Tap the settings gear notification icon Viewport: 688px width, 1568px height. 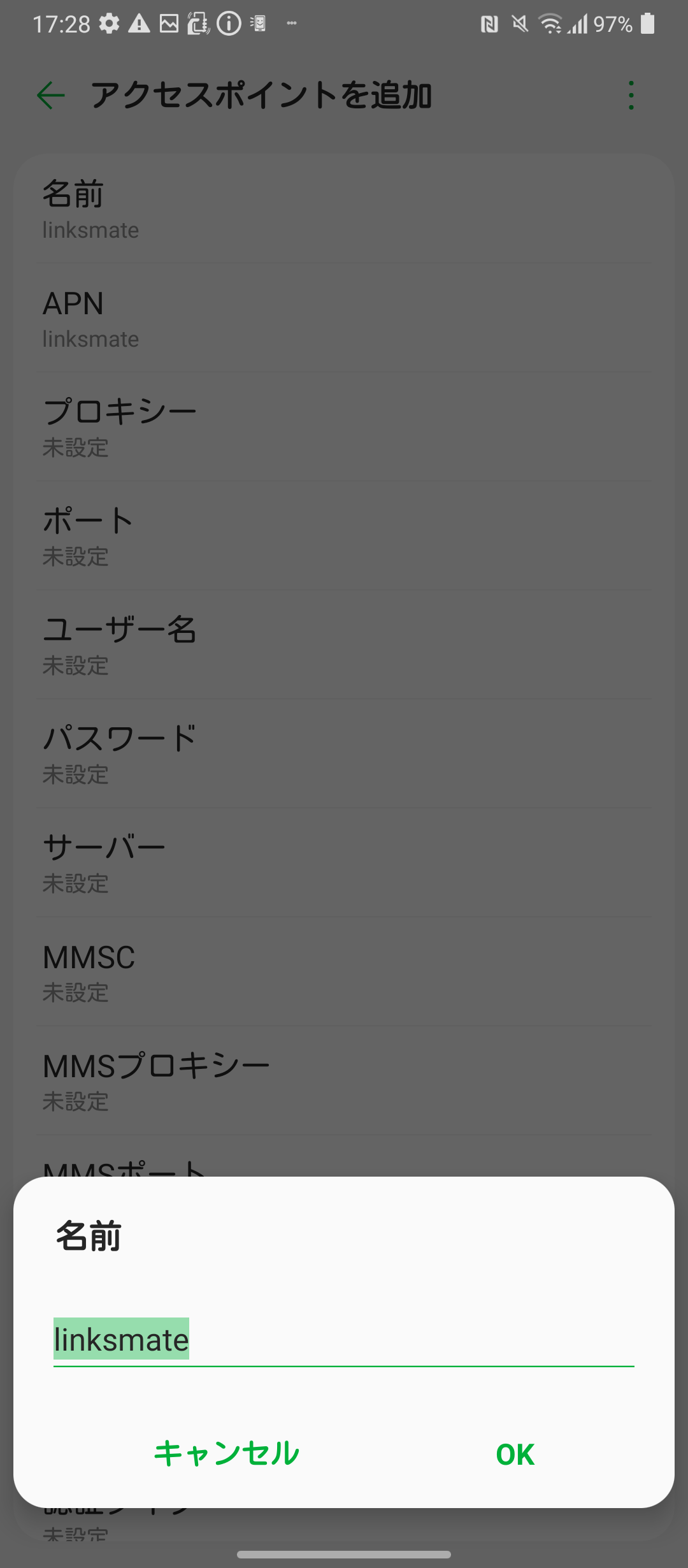109,24
